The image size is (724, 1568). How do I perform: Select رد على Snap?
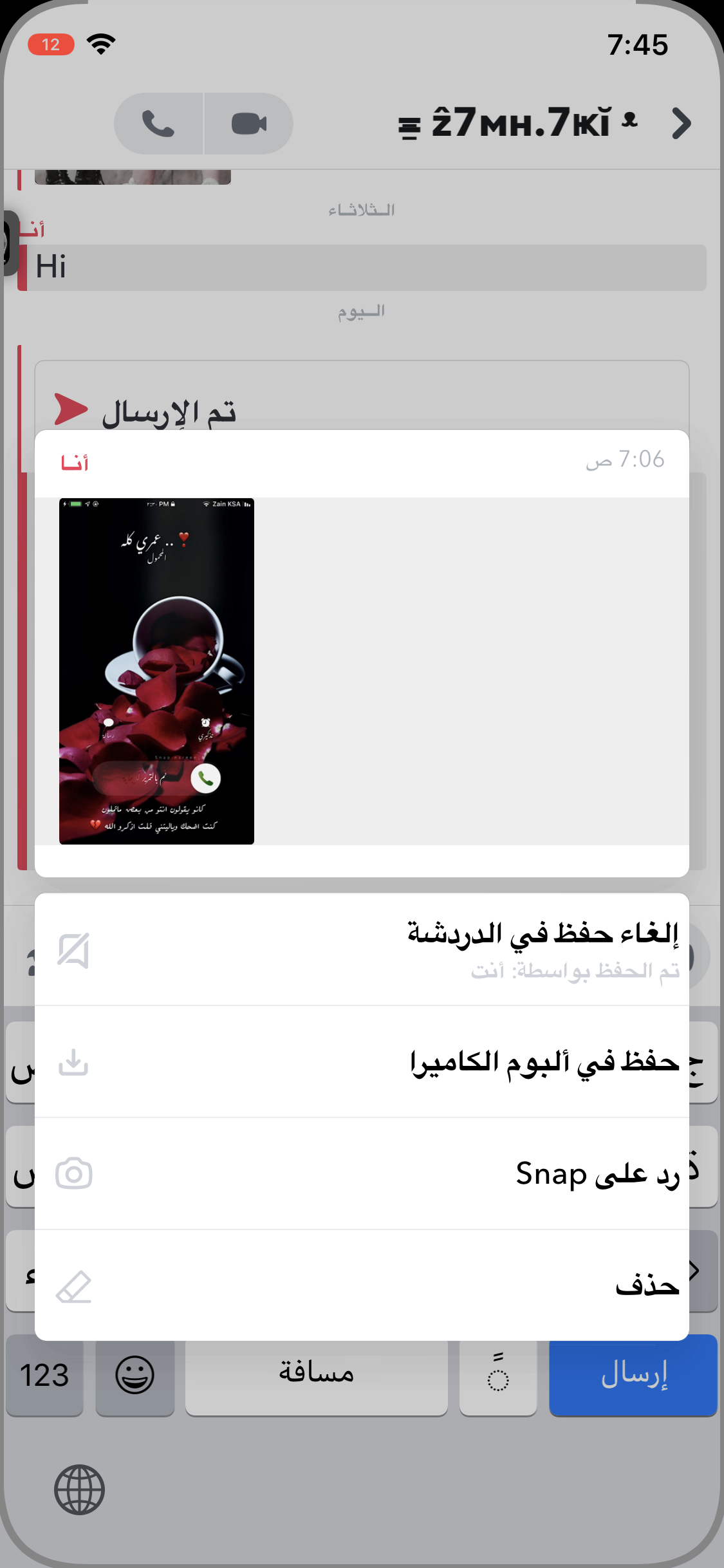click(x=362, y=1173)
